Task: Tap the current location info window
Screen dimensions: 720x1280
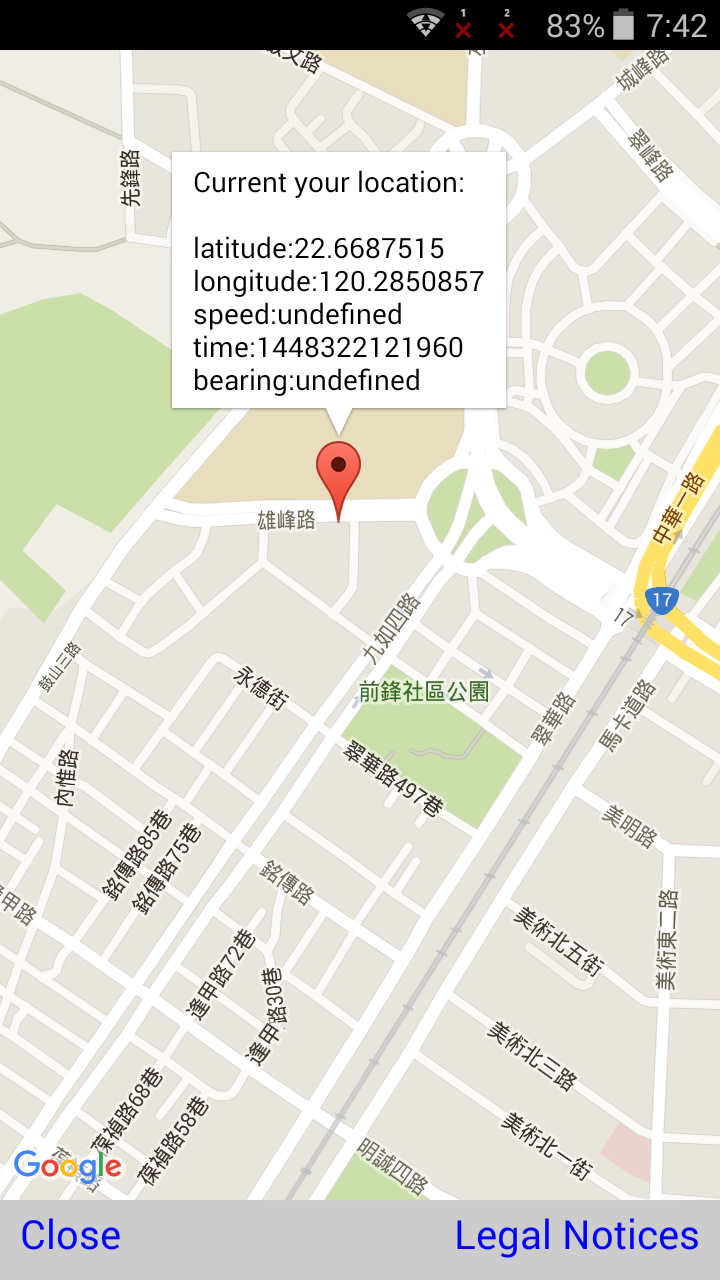Action: coord(338,280)
